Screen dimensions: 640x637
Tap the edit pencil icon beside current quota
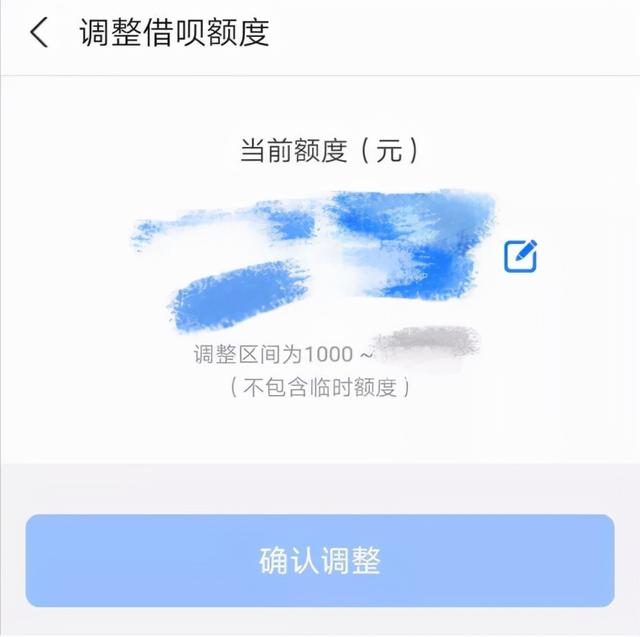pos(520,257)
